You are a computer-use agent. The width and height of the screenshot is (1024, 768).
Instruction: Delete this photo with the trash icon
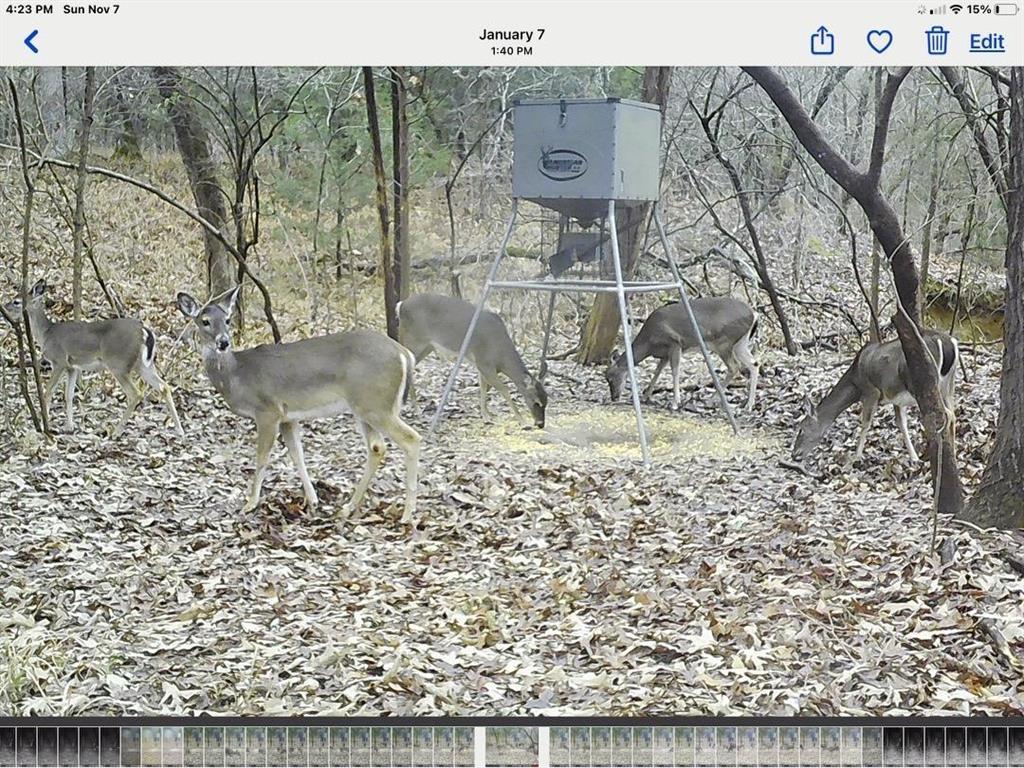937,41
